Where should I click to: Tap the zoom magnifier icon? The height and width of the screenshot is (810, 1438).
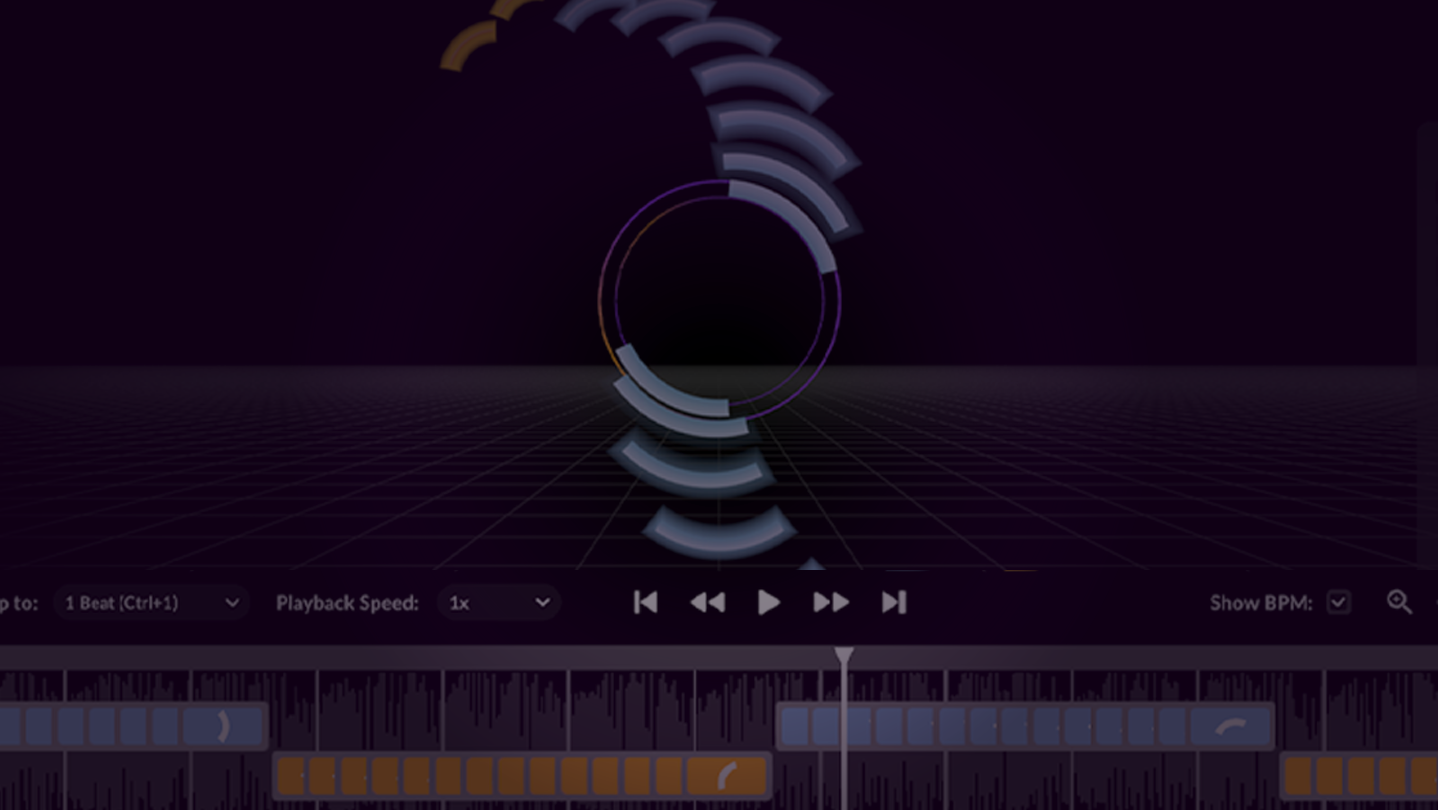pyautogui.click(x=1399, y=602)
